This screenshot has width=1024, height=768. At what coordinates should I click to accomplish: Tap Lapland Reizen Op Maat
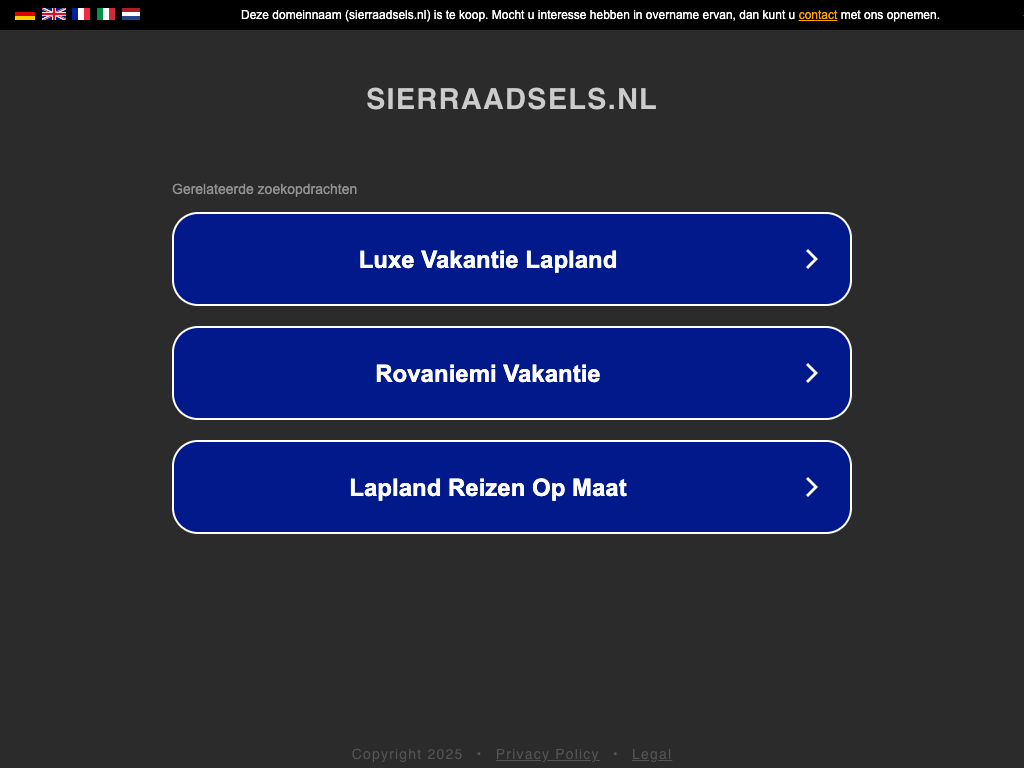pyautogui.click(x=512, y=487)
